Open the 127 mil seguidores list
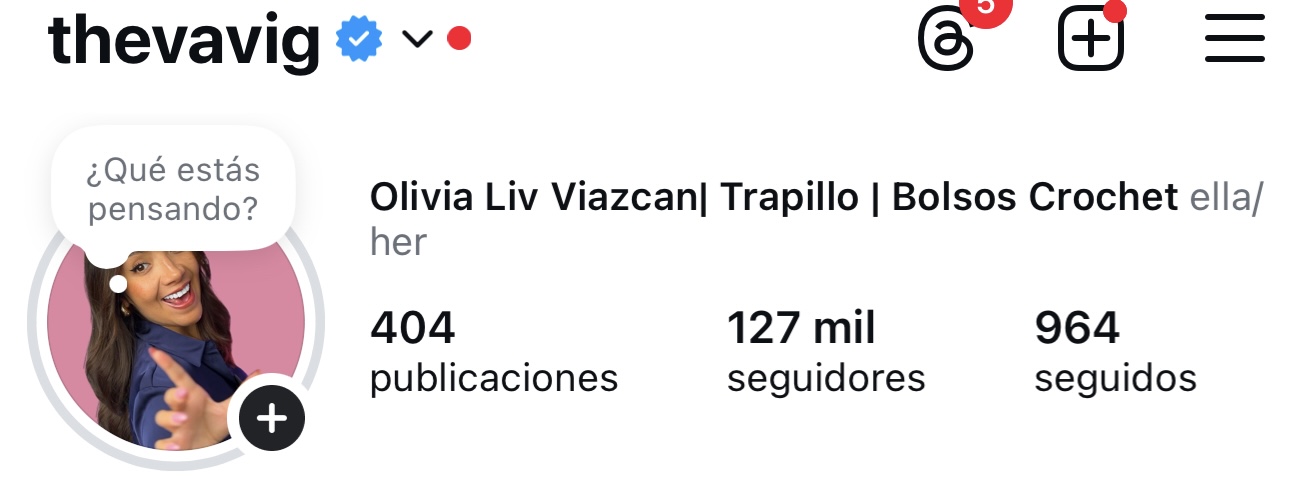Viewport: 1312px width, 481px height. (x=825, y=352)
